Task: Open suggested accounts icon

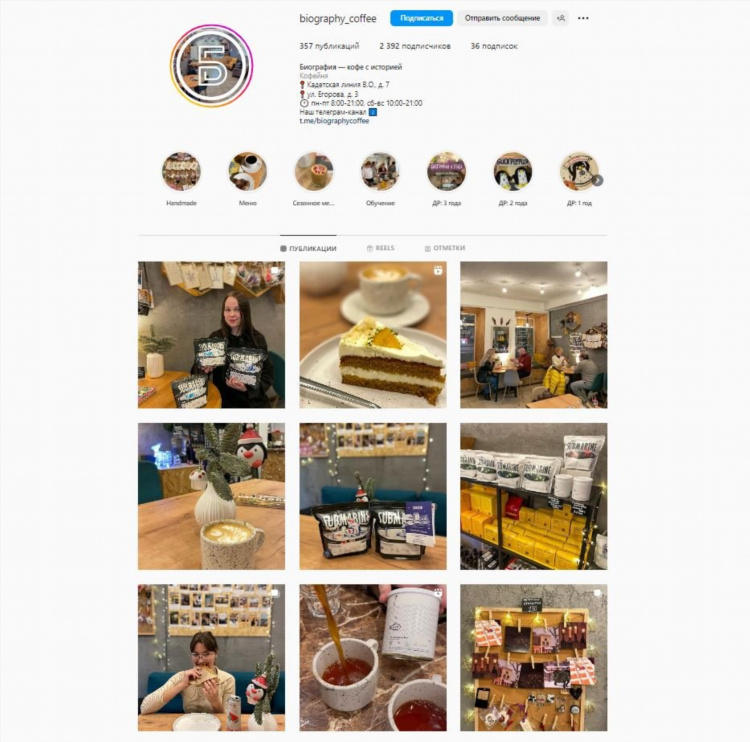Action: 560,18
